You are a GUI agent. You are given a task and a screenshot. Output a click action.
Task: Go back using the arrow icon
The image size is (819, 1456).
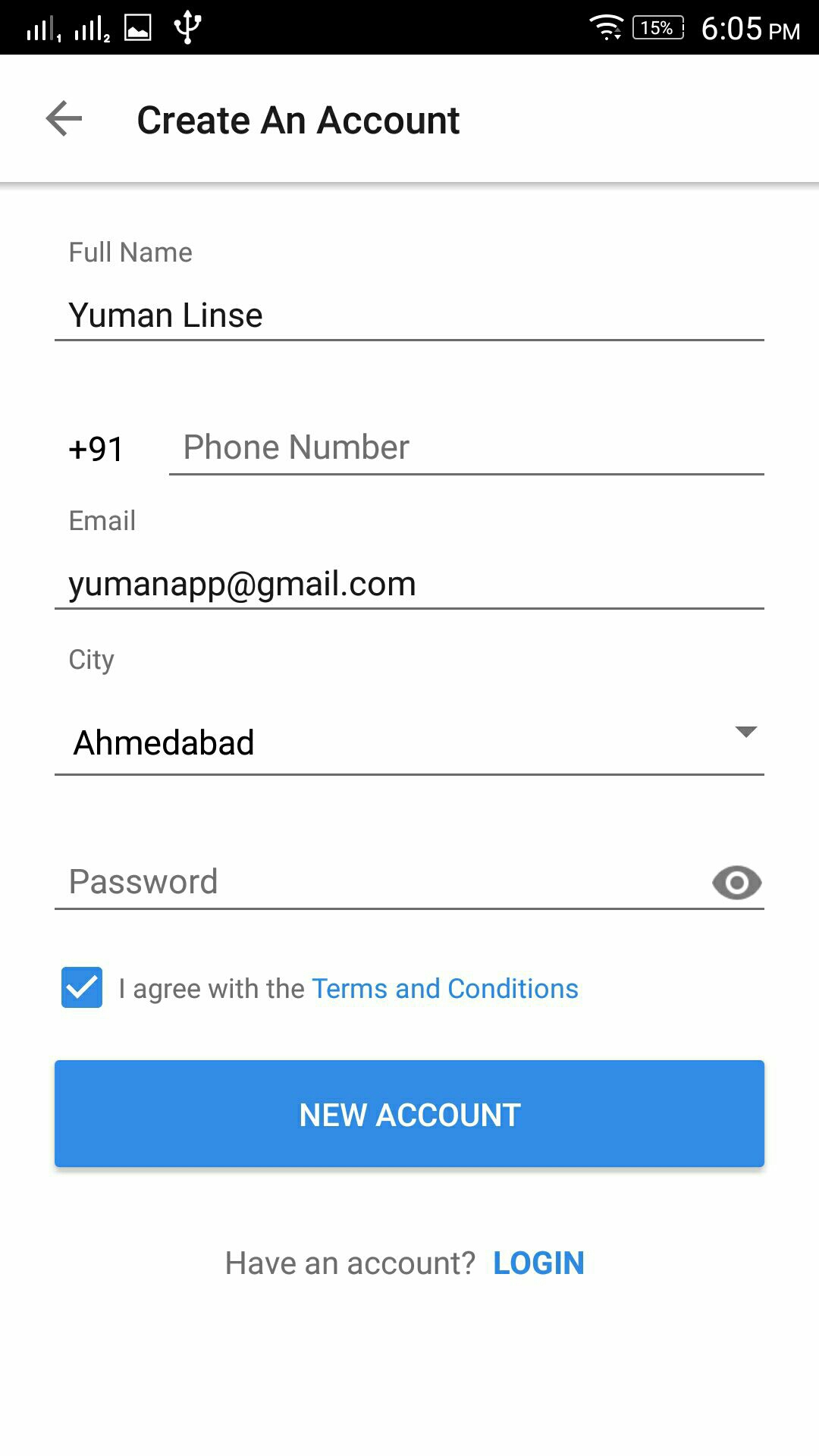pyautogui.click(x=64, y=119)
